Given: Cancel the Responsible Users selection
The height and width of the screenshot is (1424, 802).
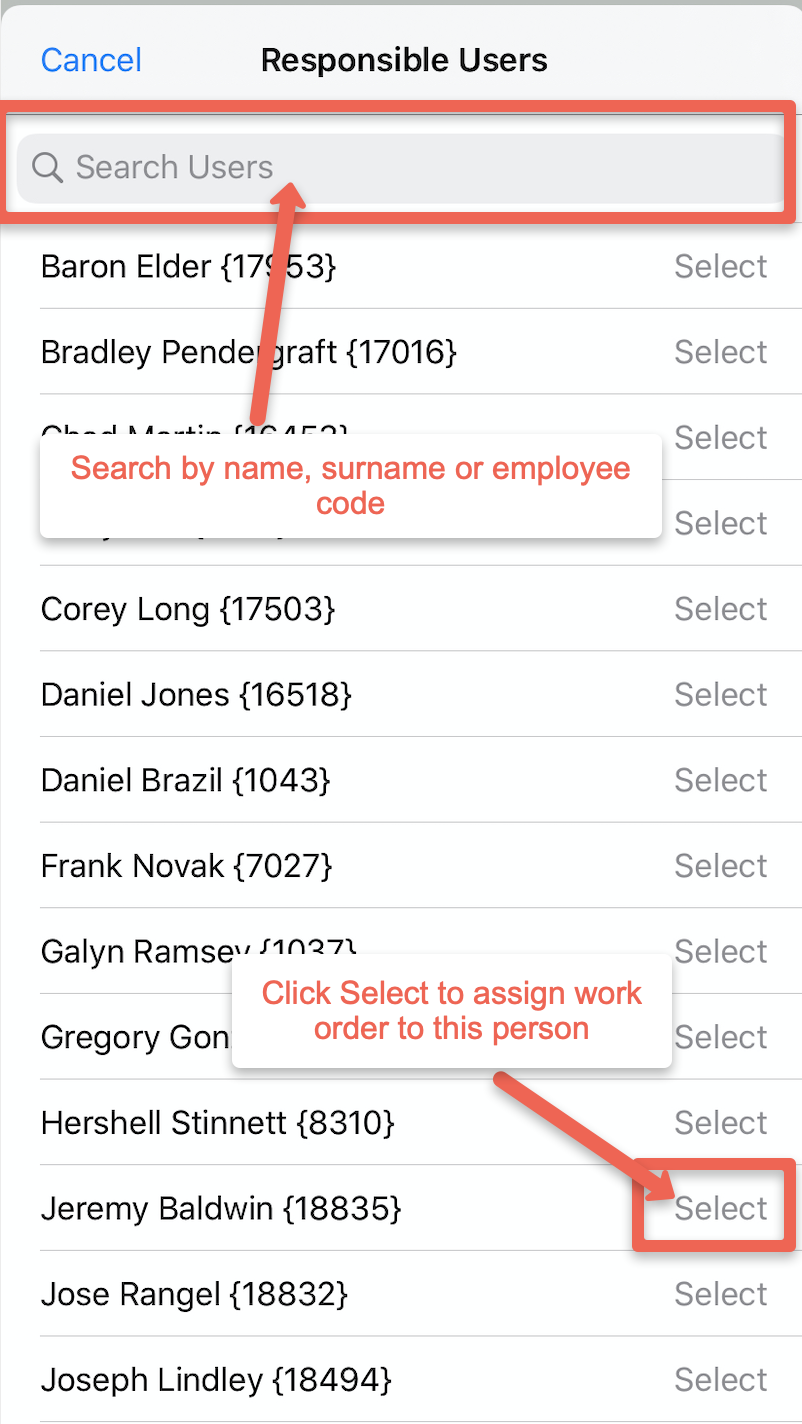Looking at the screenshot, I should tap(91, 60).
